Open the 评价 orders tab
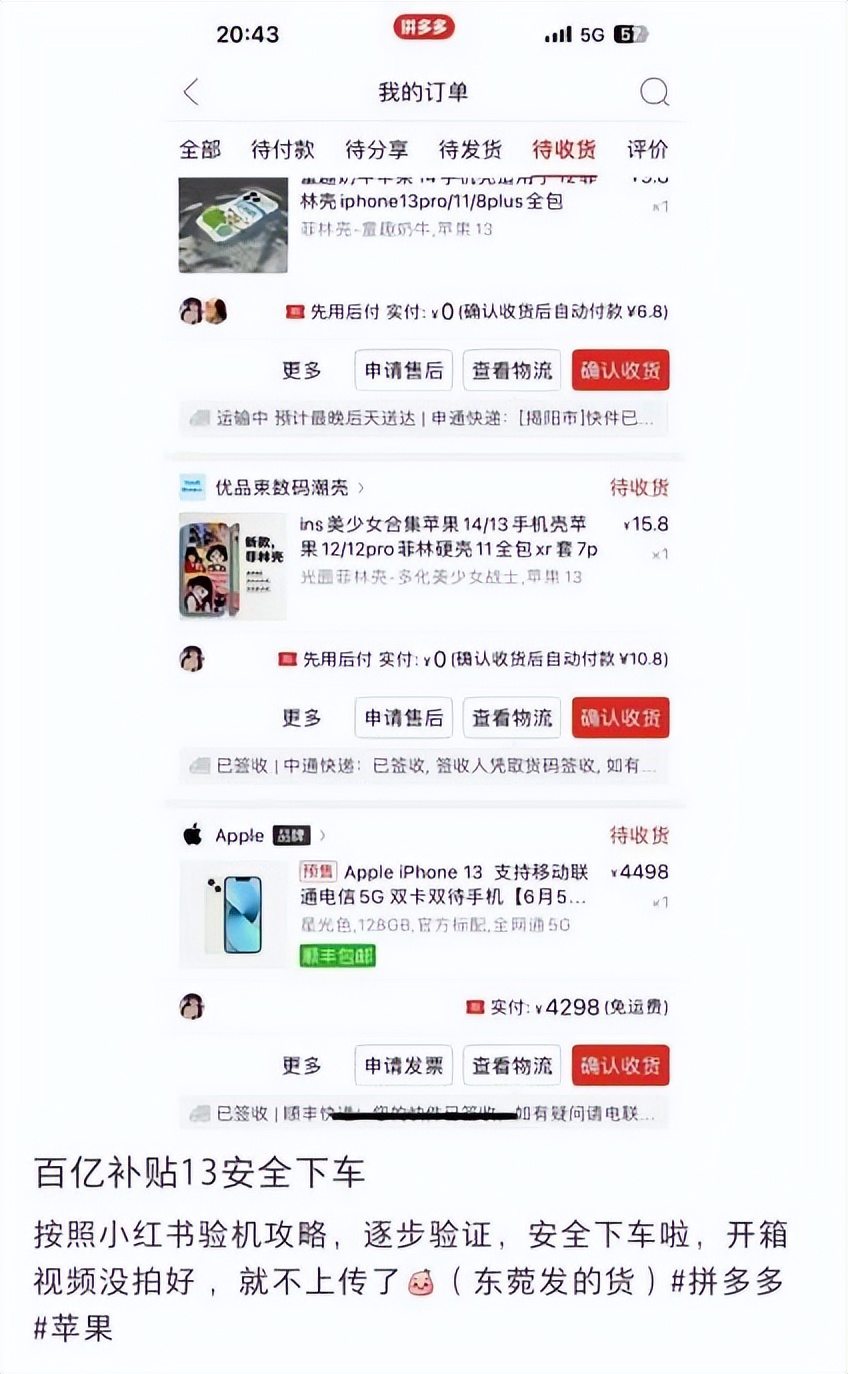Screen dimensions: 848x1374 [645, 149]
